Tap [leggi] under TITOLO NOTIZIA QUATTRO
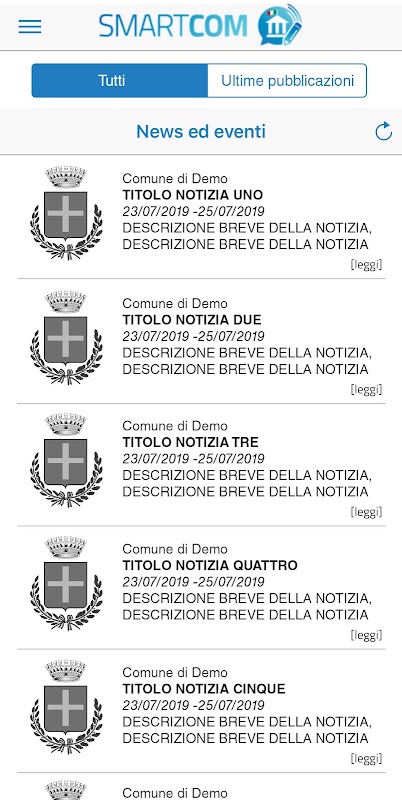The width and height of the screenshot is (402, 800). pos(366,635)
